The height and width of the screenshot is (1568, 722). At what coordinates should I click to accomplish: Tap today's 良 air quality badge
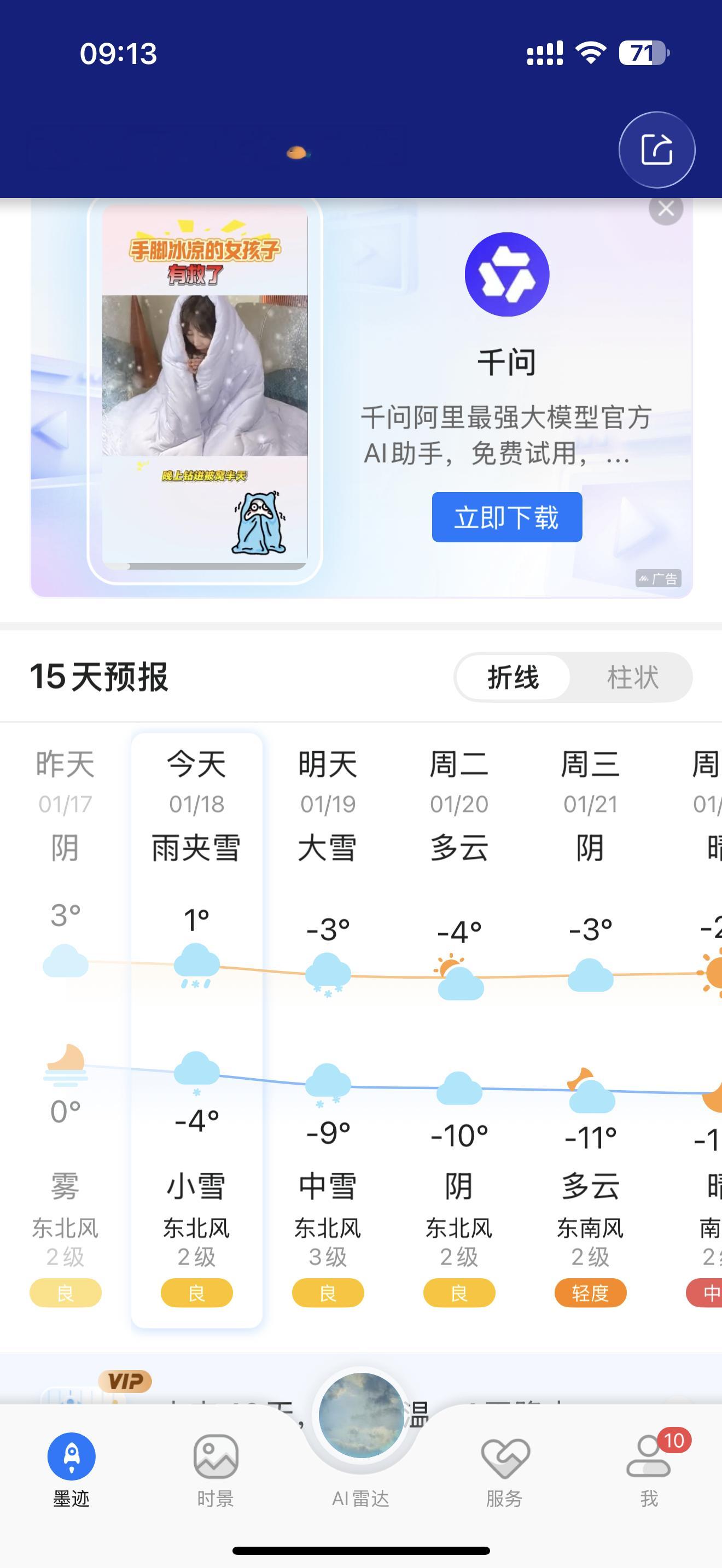pos(196,1293)
